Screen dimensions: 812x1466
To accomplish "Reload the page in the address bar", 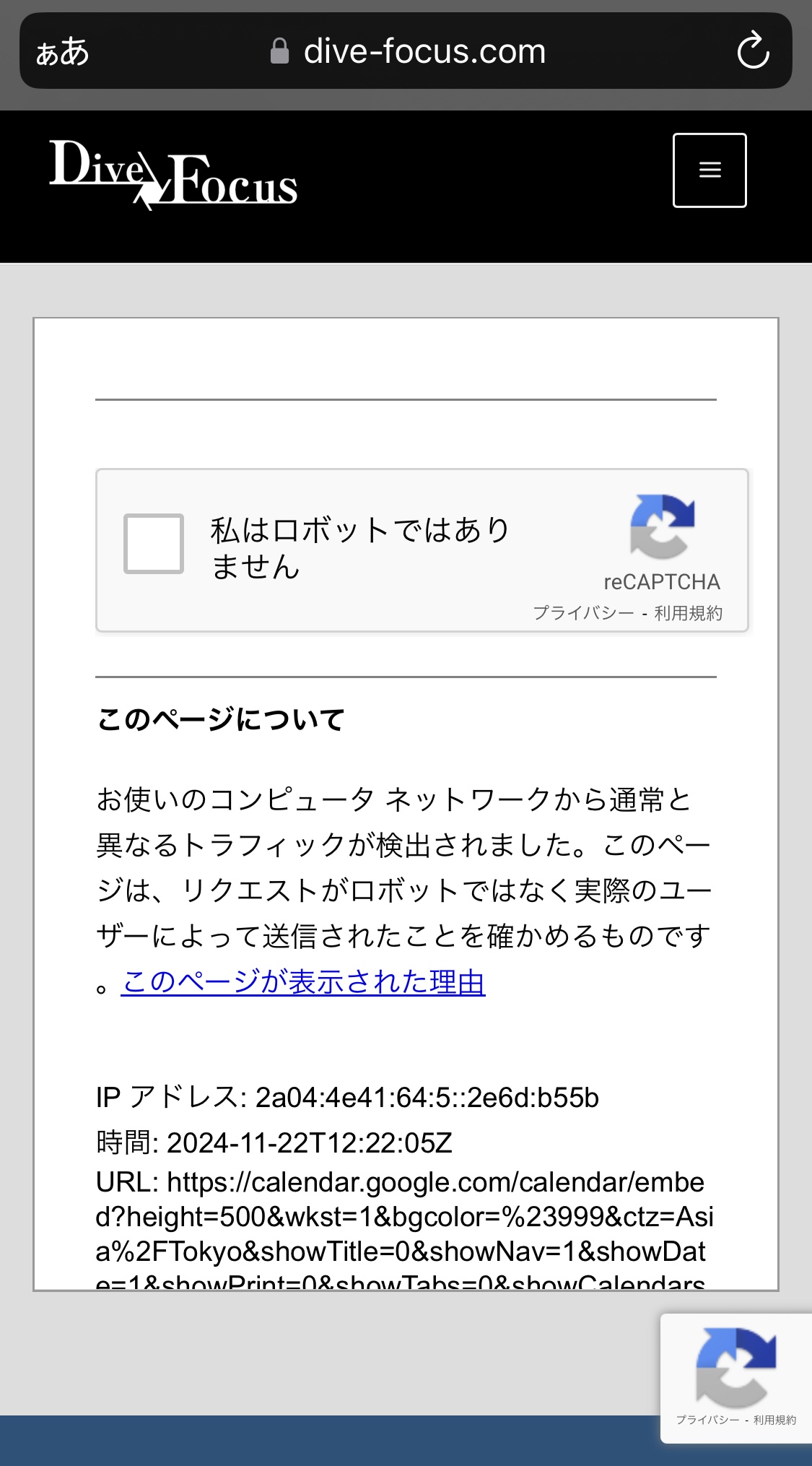I will (x=753, y=51).
